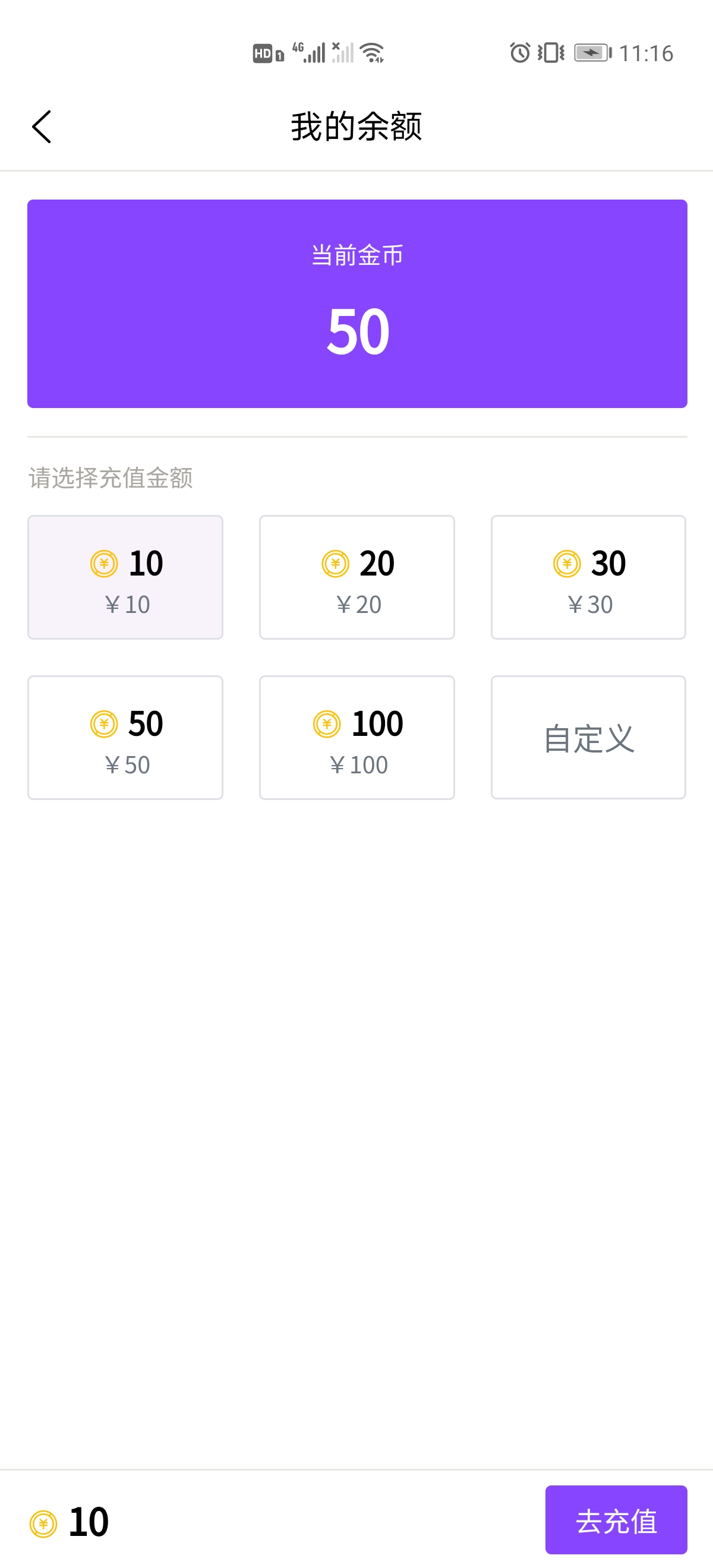Select the 10 coins recharge option
Screen dimensions: 713x1568
(x=125, y=577)
